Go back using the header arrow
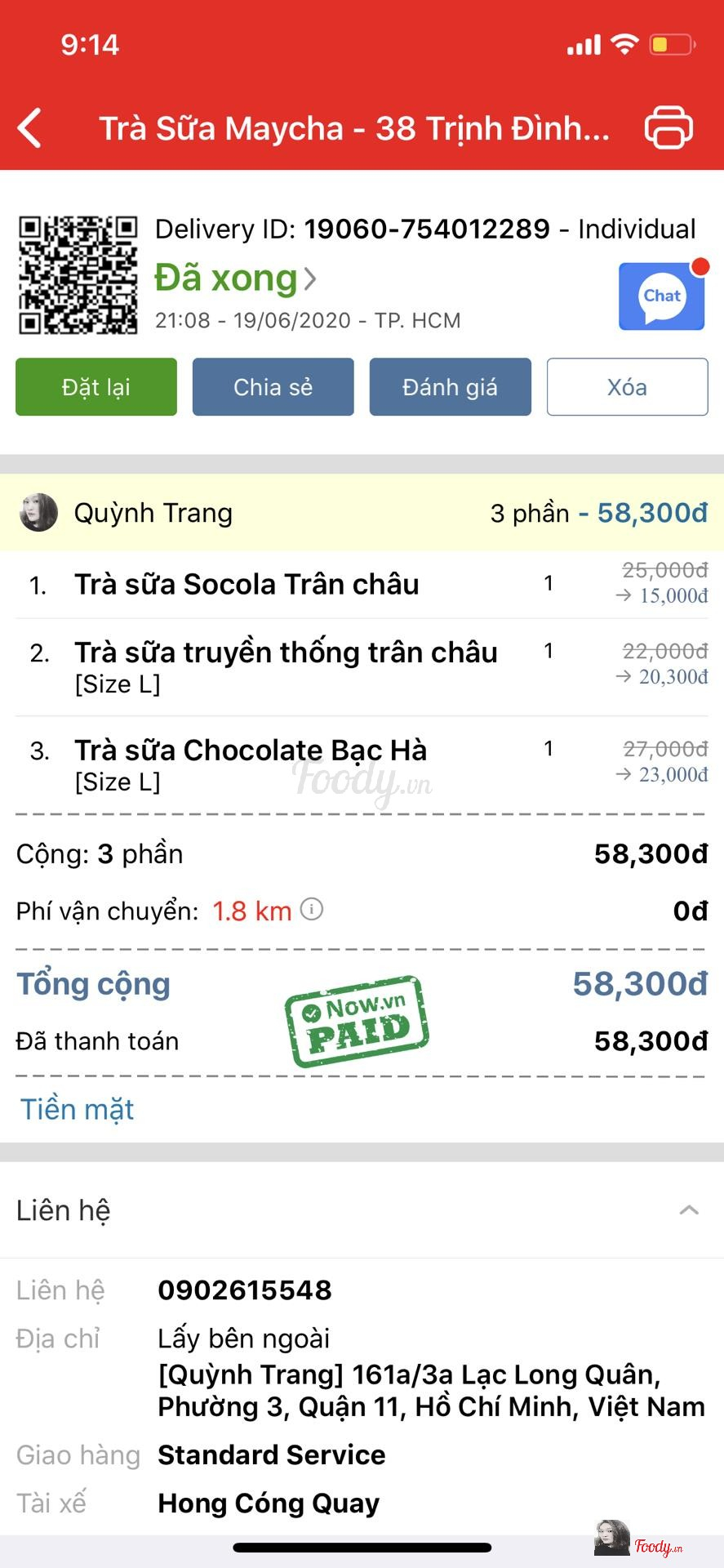 [31, 128]
